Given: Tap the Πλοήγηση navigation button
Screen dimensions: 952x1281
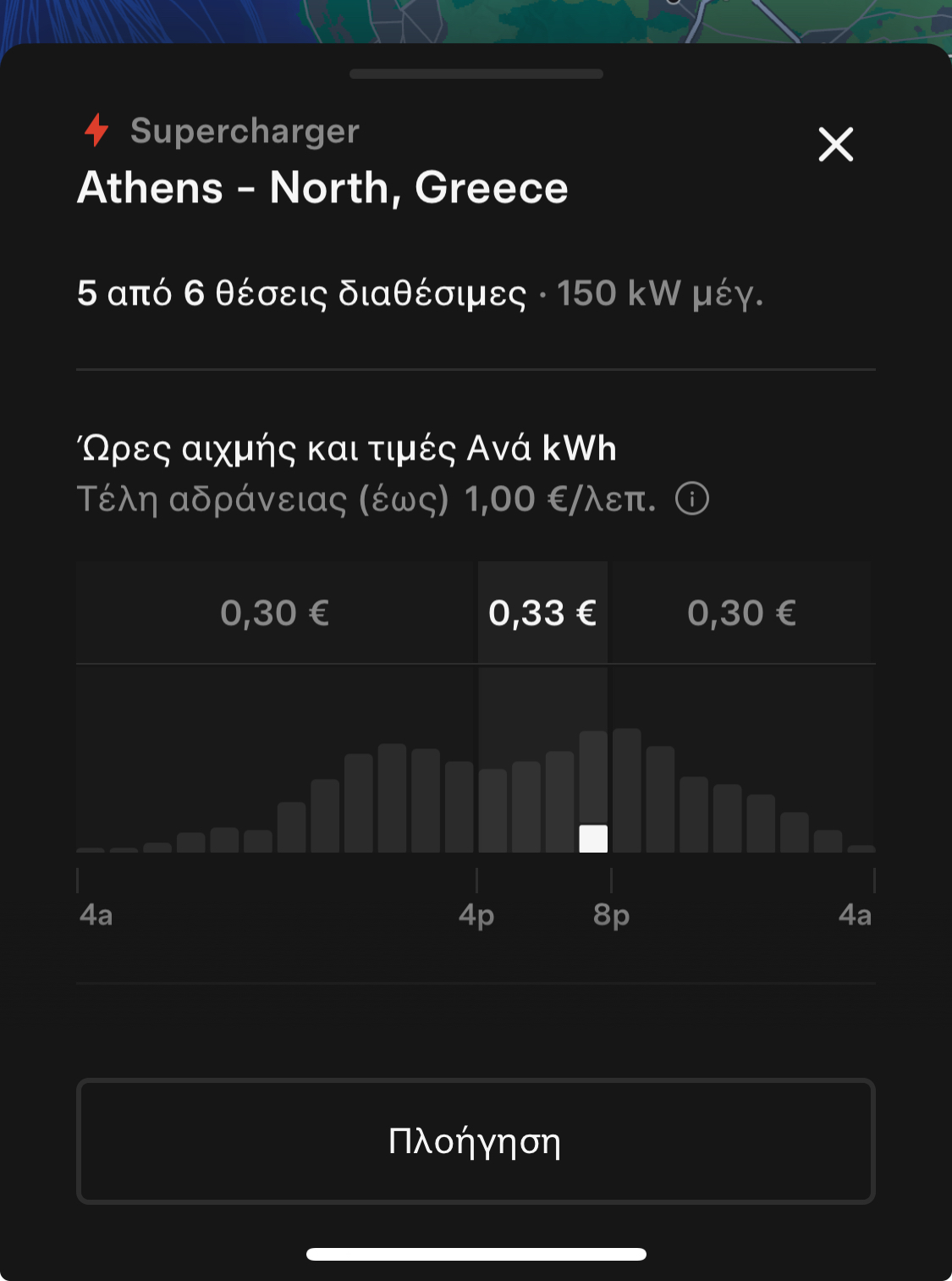Looking at the screenshot, I should 476,1140.
